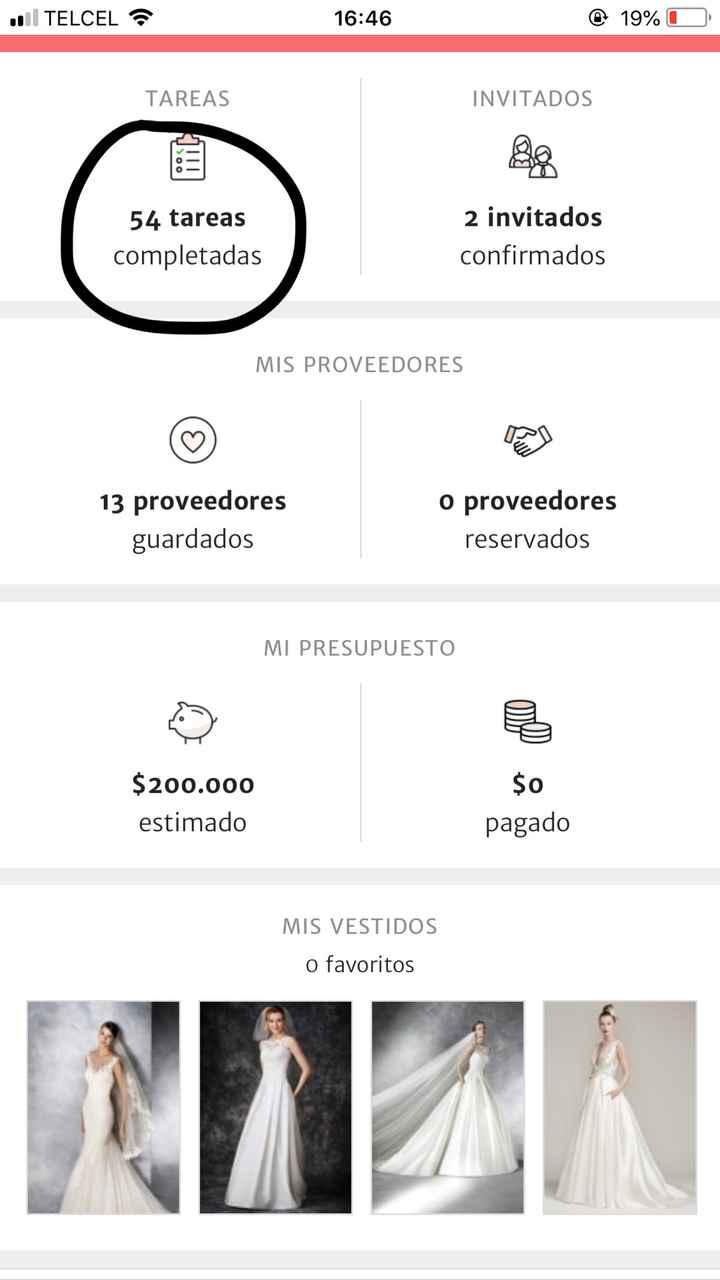Open '13 proveedores guardados'
The width and height of the screenshot is (720, 1280).
[191, 519]
